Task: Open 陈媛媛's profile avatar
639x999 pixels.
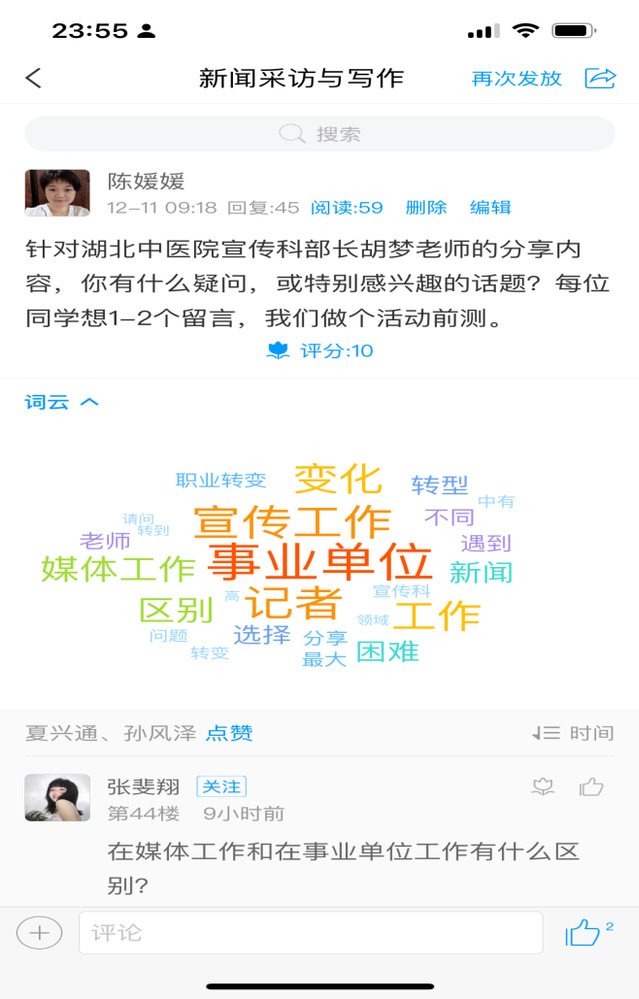Action: click(57, 193)
